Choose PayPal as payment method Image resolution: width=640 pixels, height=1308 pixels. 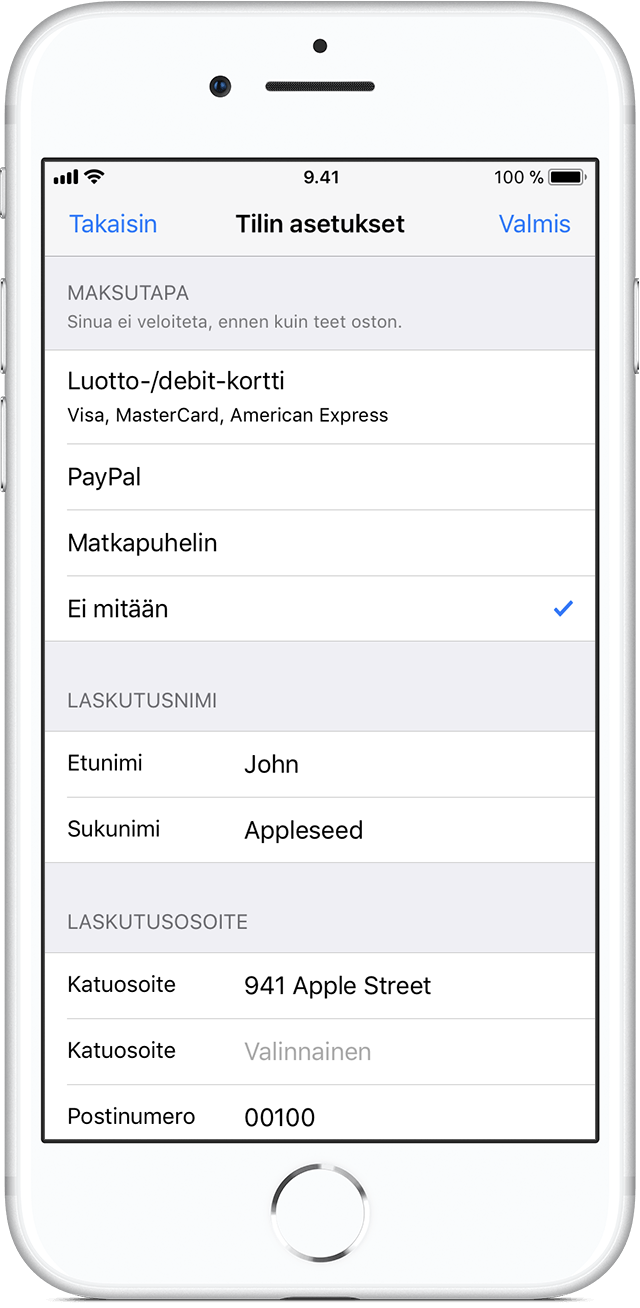(320, 477)
